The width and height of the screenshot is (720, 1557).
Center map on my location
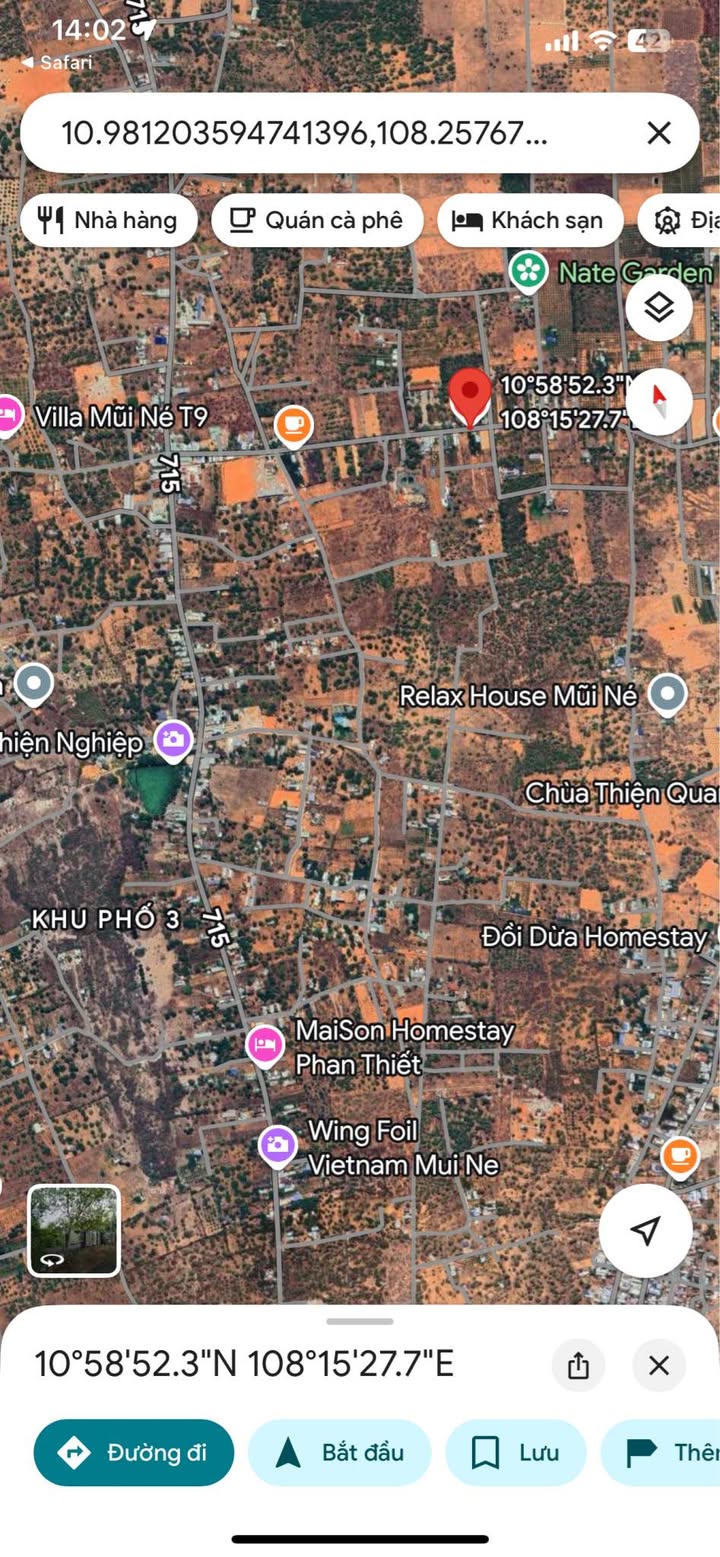(x=645, y=1231)
